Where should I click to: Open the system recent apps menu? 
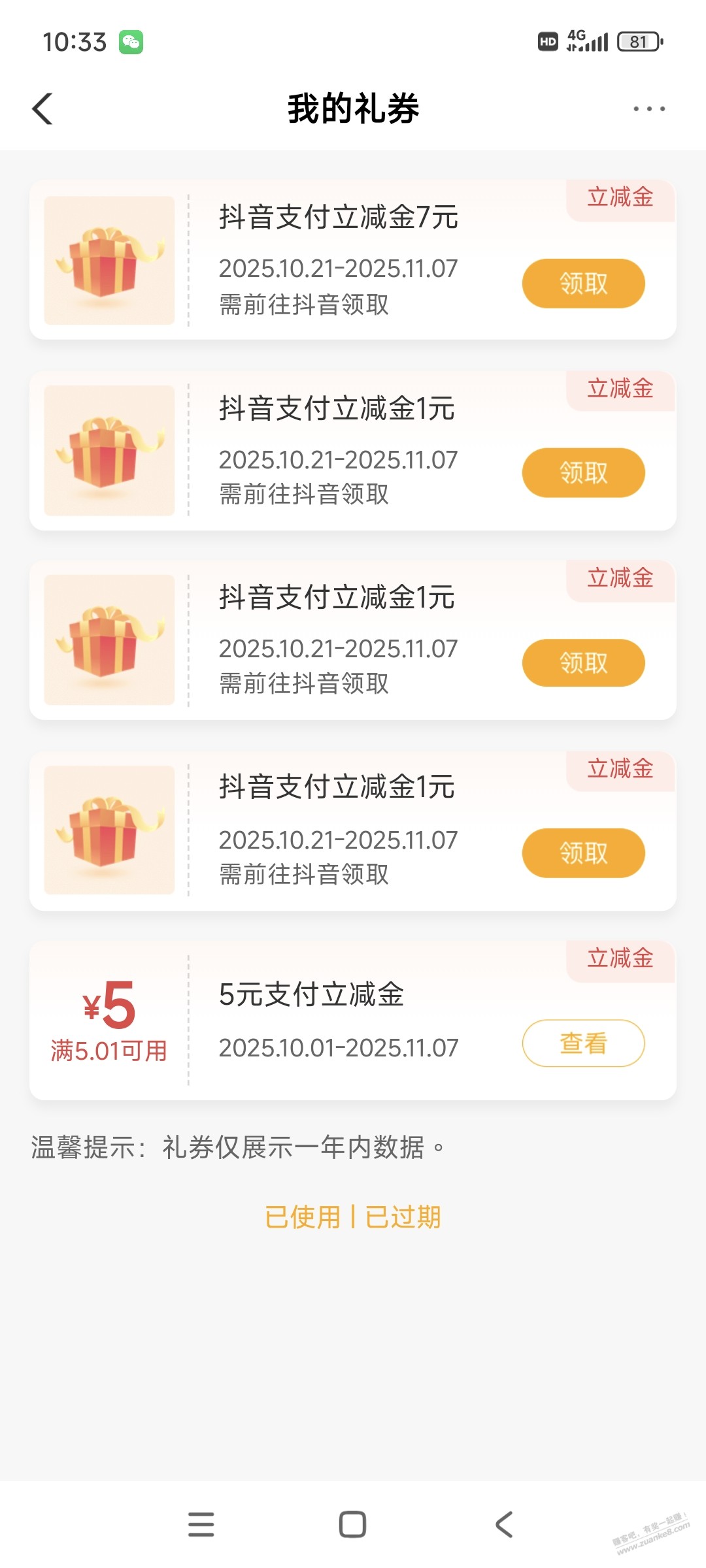point(201,1524)
